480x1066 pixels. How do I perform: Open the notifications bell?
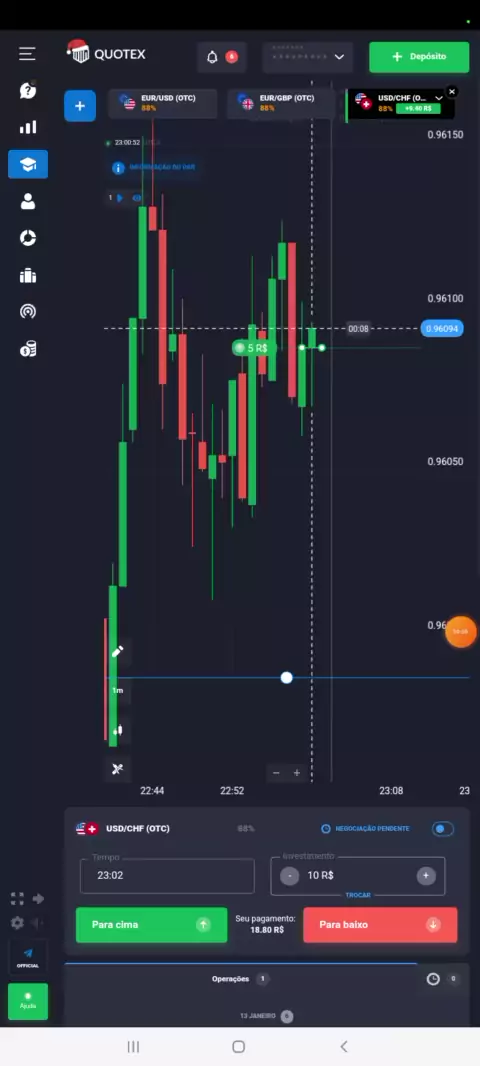coord(222,57)
